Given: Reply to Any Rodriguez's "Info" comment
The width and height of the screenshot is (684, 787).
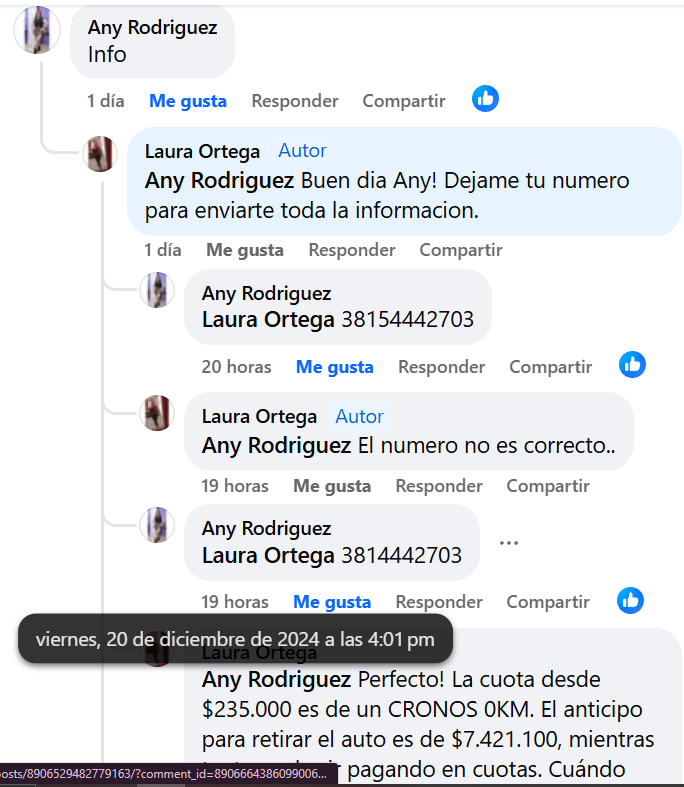Looking at the screenshot, I should 294,101.
